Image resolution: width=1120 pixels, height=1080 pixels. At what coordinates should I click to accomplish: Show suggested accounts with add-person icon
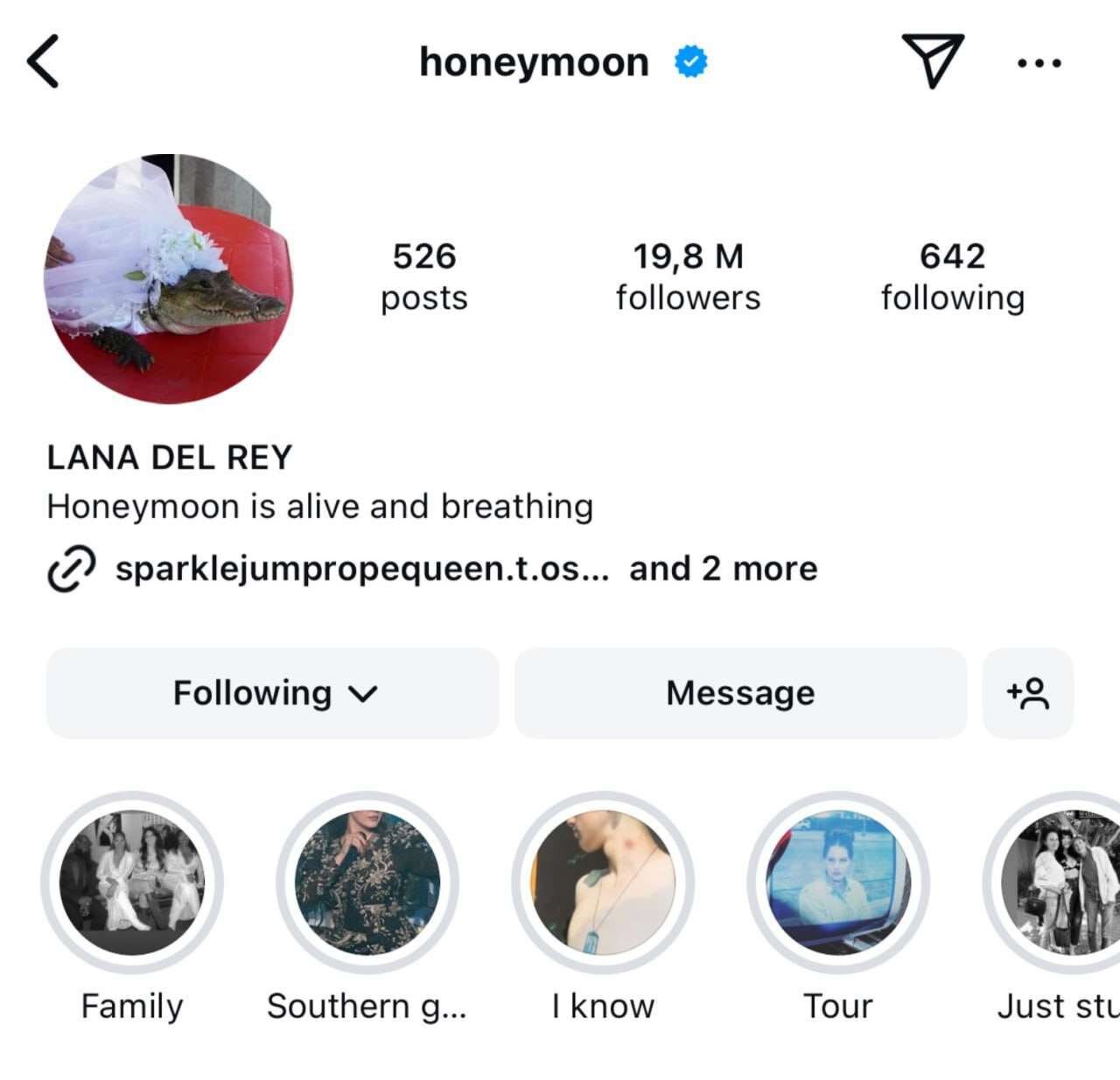coord(1028,693)
